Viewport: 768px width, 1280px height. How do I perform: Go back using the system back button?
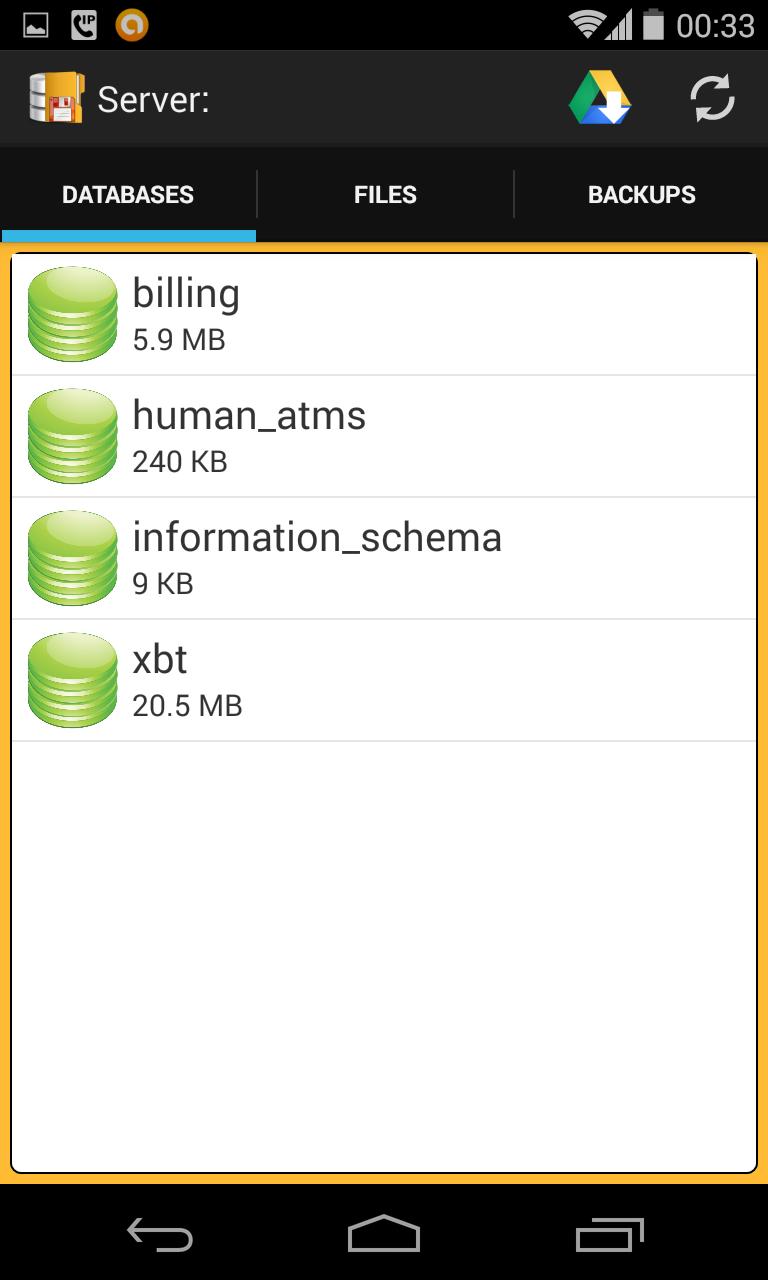(160, 1235)
